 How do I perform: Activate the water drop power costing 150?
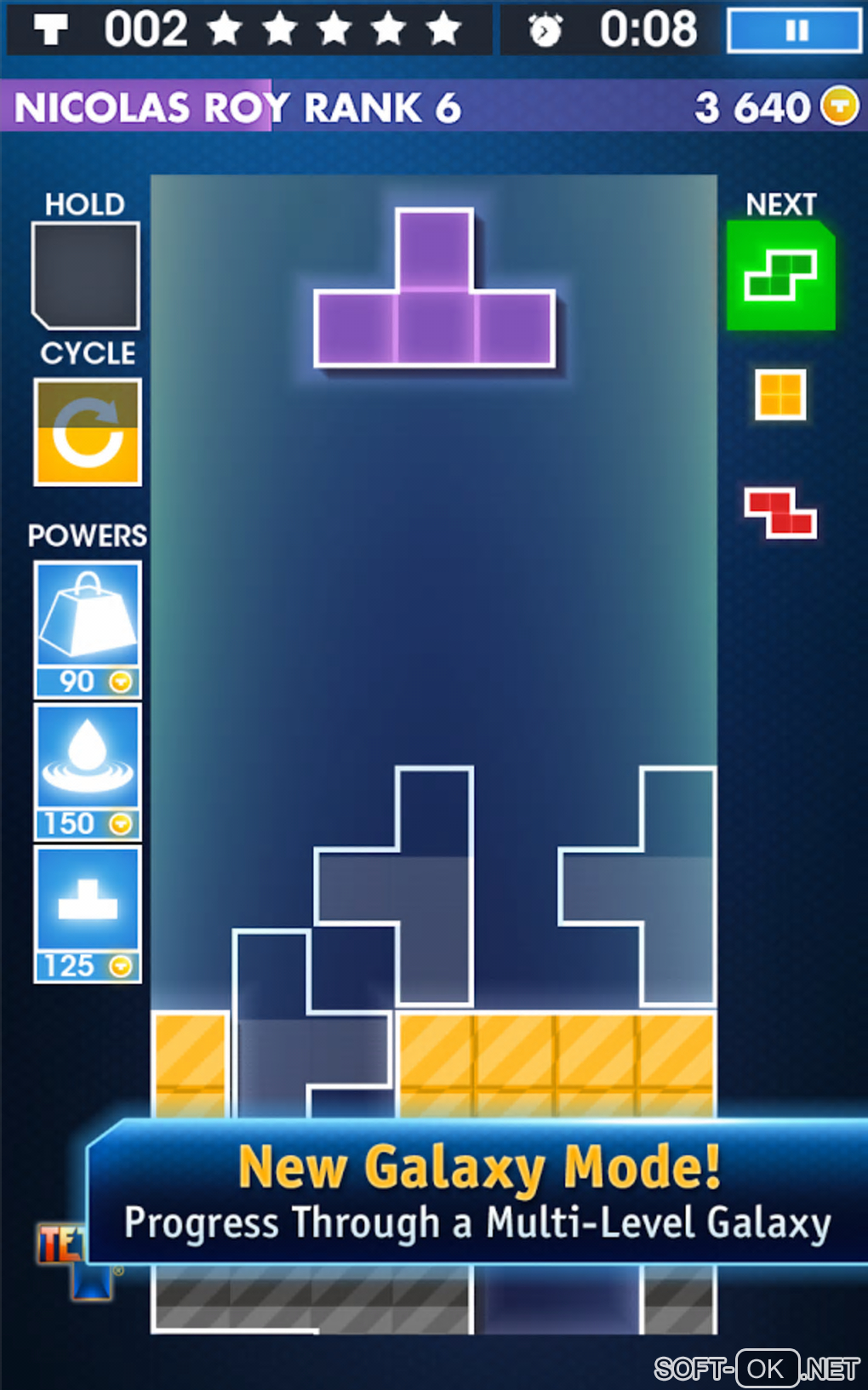[88, 771]
